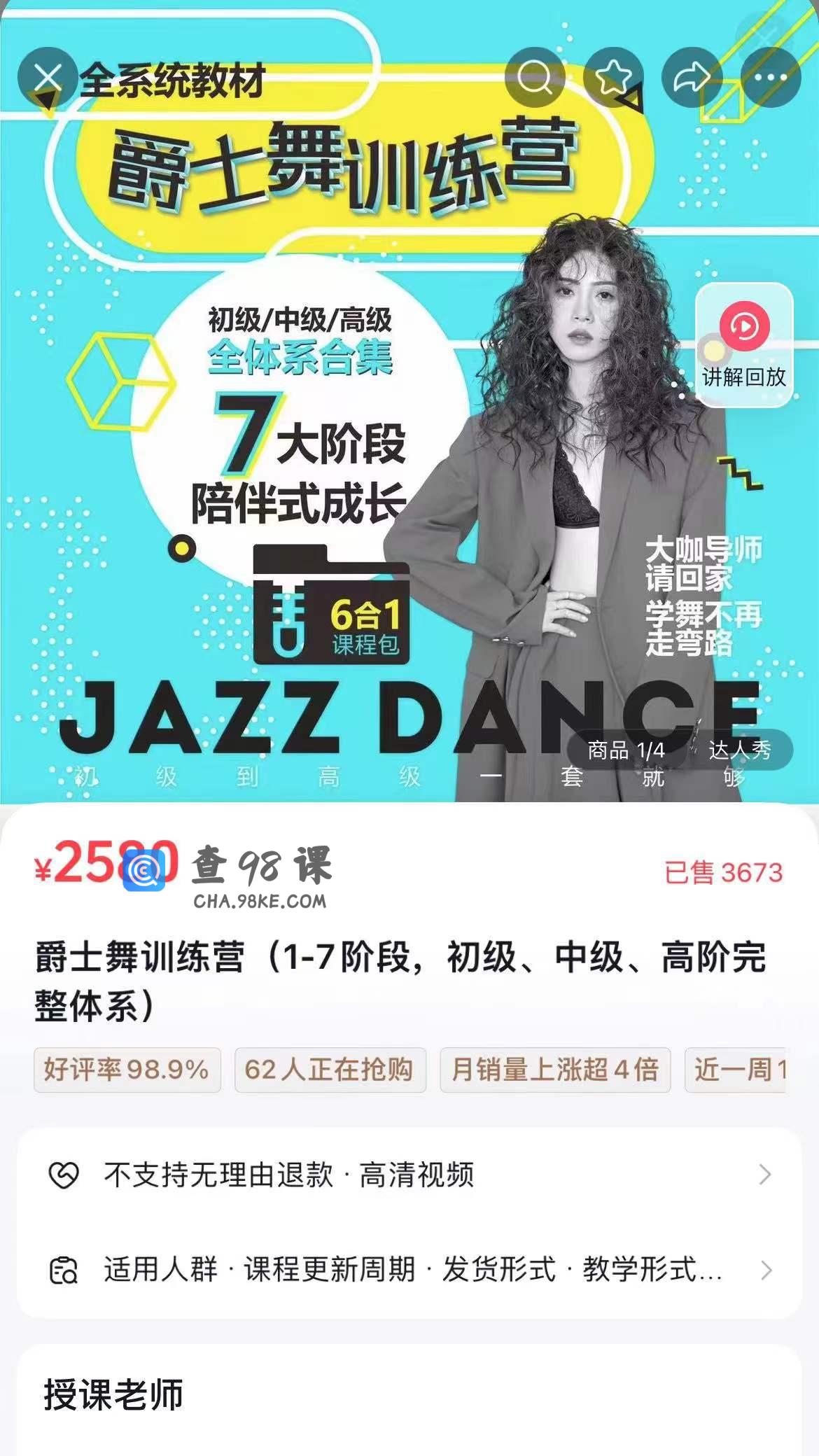Open the three-dot overflow menu
The height and width of the screenshot is (1456, 819).
pos(770,78)
